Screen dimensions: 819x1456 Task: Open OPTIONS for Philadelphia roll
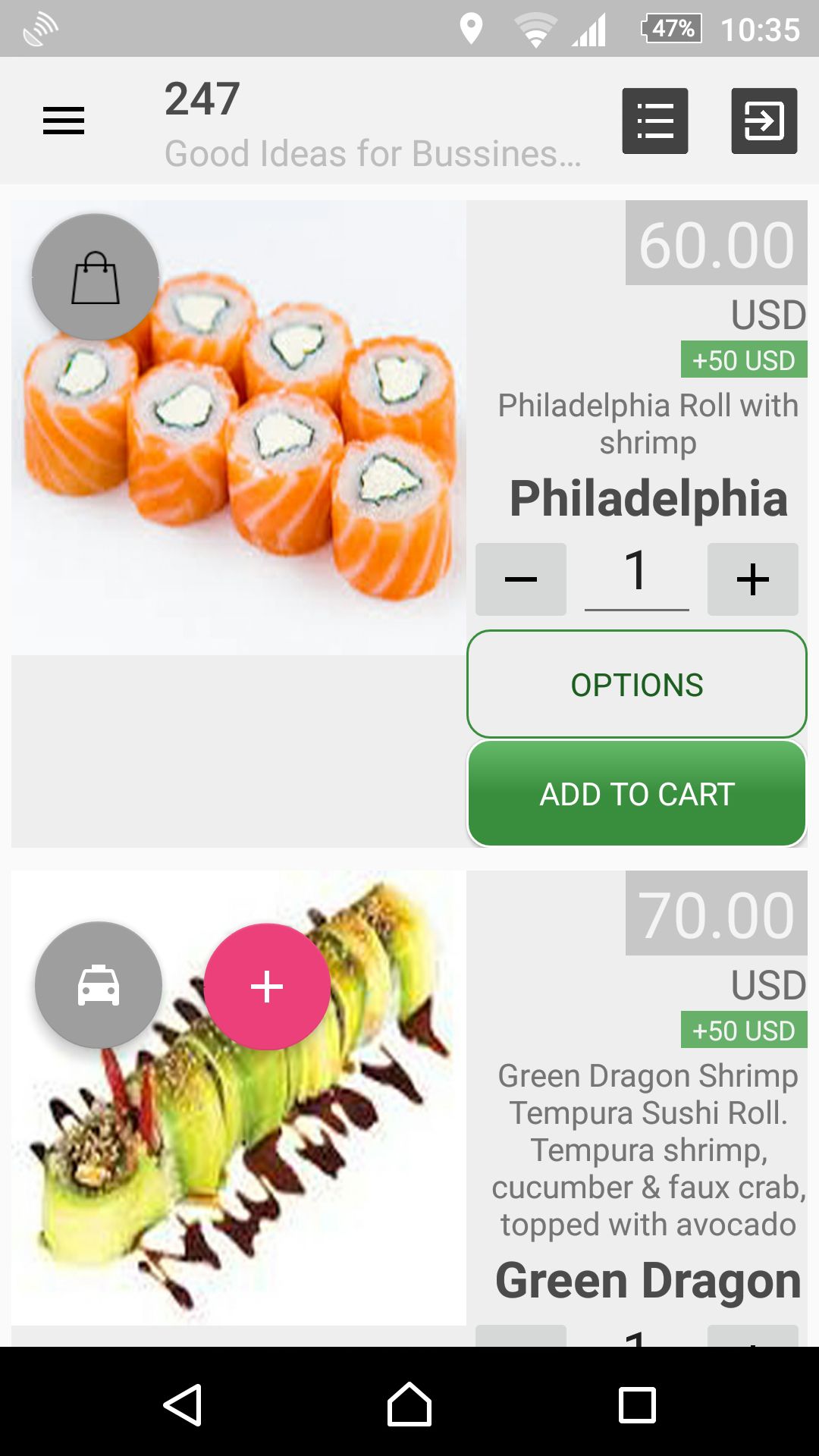(x=636, y=684)
